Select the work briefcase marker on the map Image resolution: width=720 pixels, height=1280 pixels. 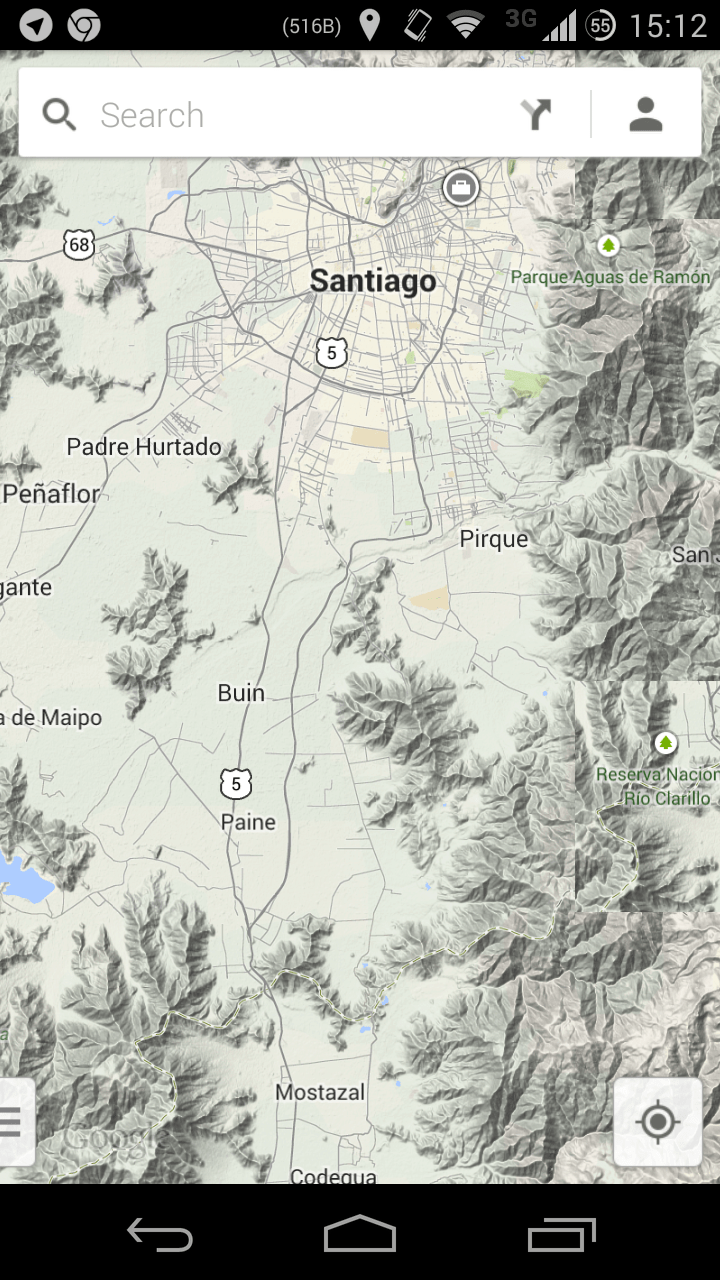461,187
